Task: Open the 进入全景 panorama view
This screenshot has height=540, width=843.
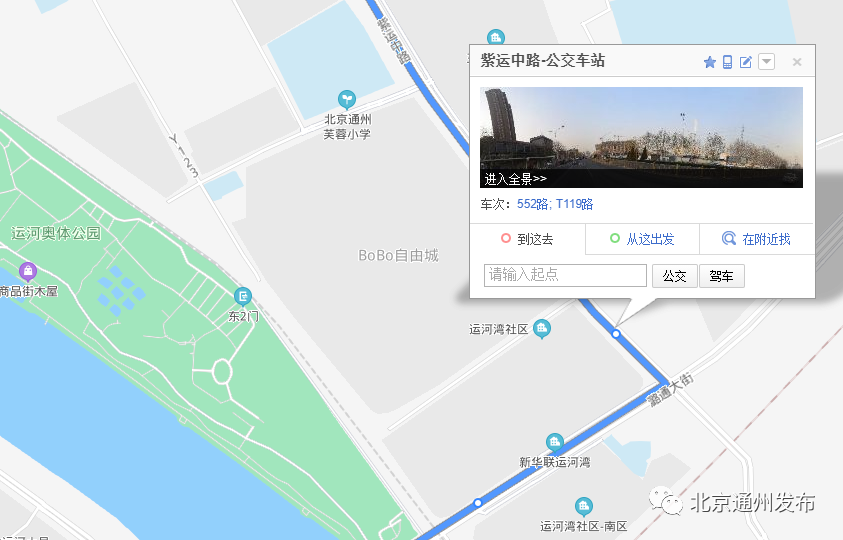Action: click(516, 179)
